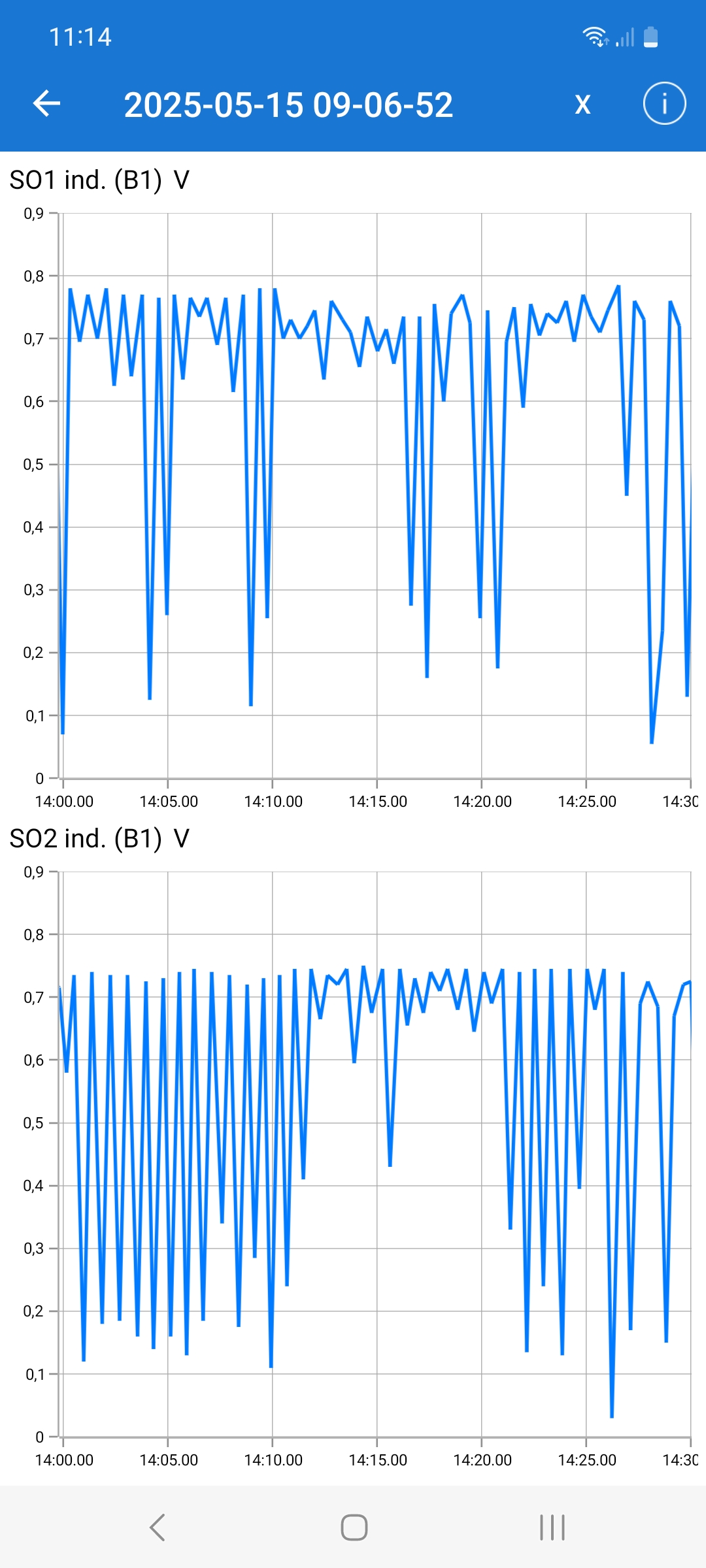Tap the system back navigation button
This screenshot has width=706, height=1568.
[x=157, y=1527]
